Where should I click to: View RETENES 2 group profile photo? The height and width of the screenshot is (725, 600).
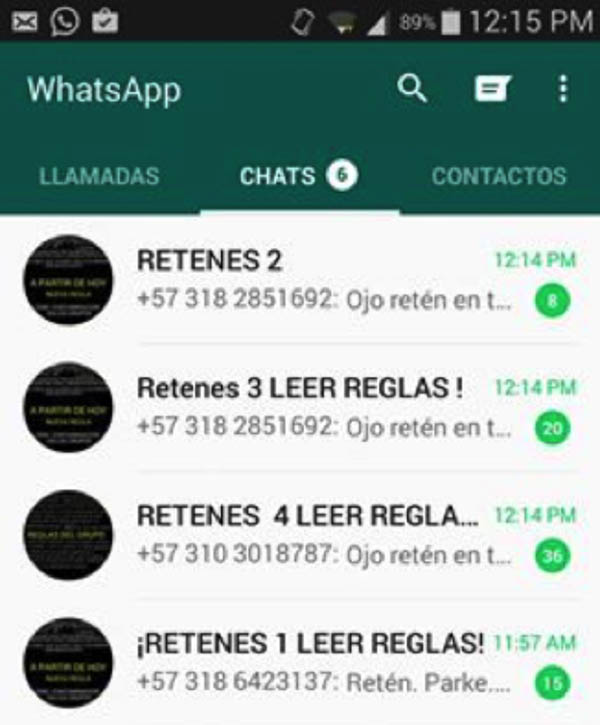[68, 281]
